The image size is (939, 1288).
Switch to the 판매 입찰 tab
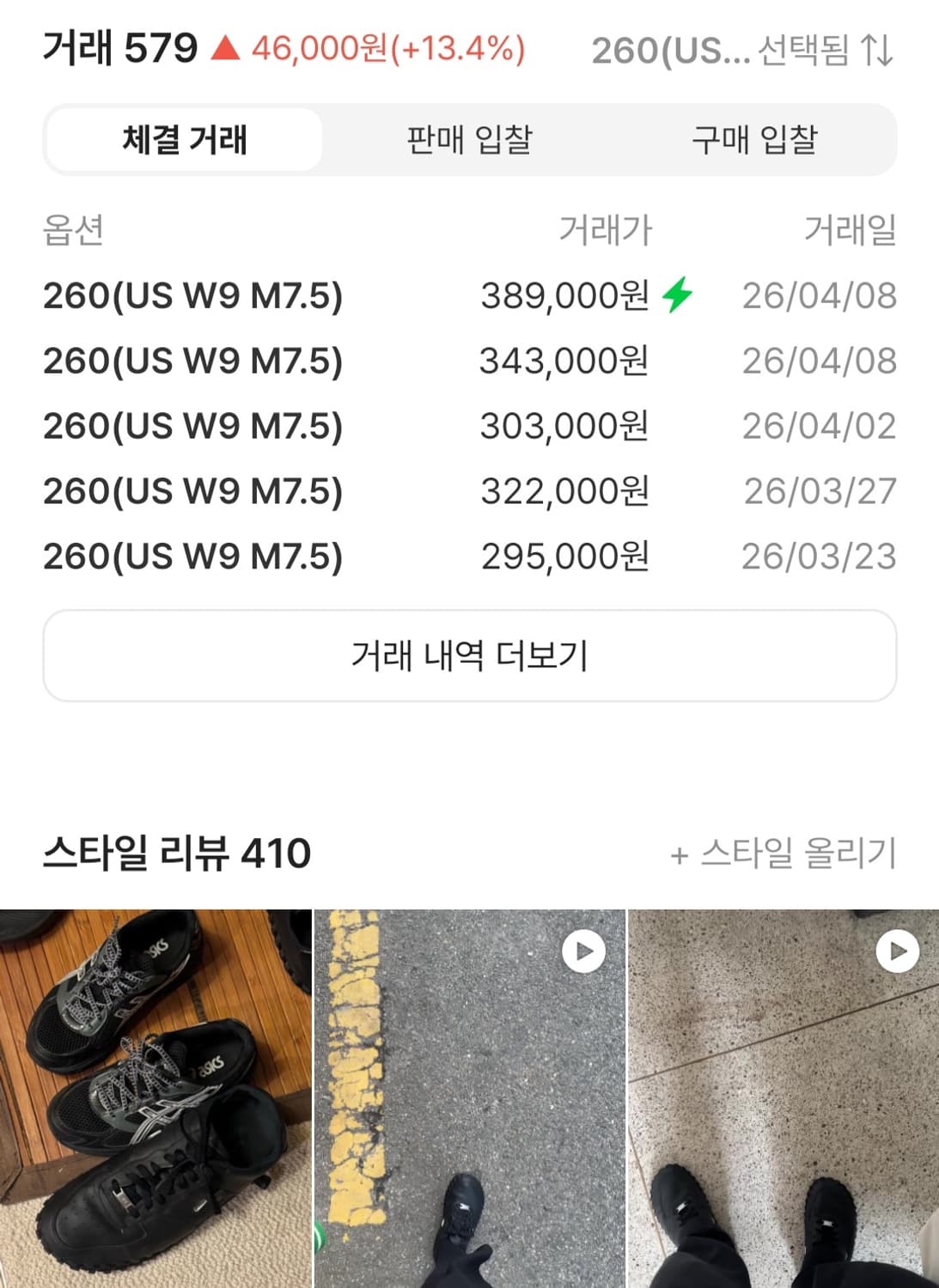click(468, 137)
